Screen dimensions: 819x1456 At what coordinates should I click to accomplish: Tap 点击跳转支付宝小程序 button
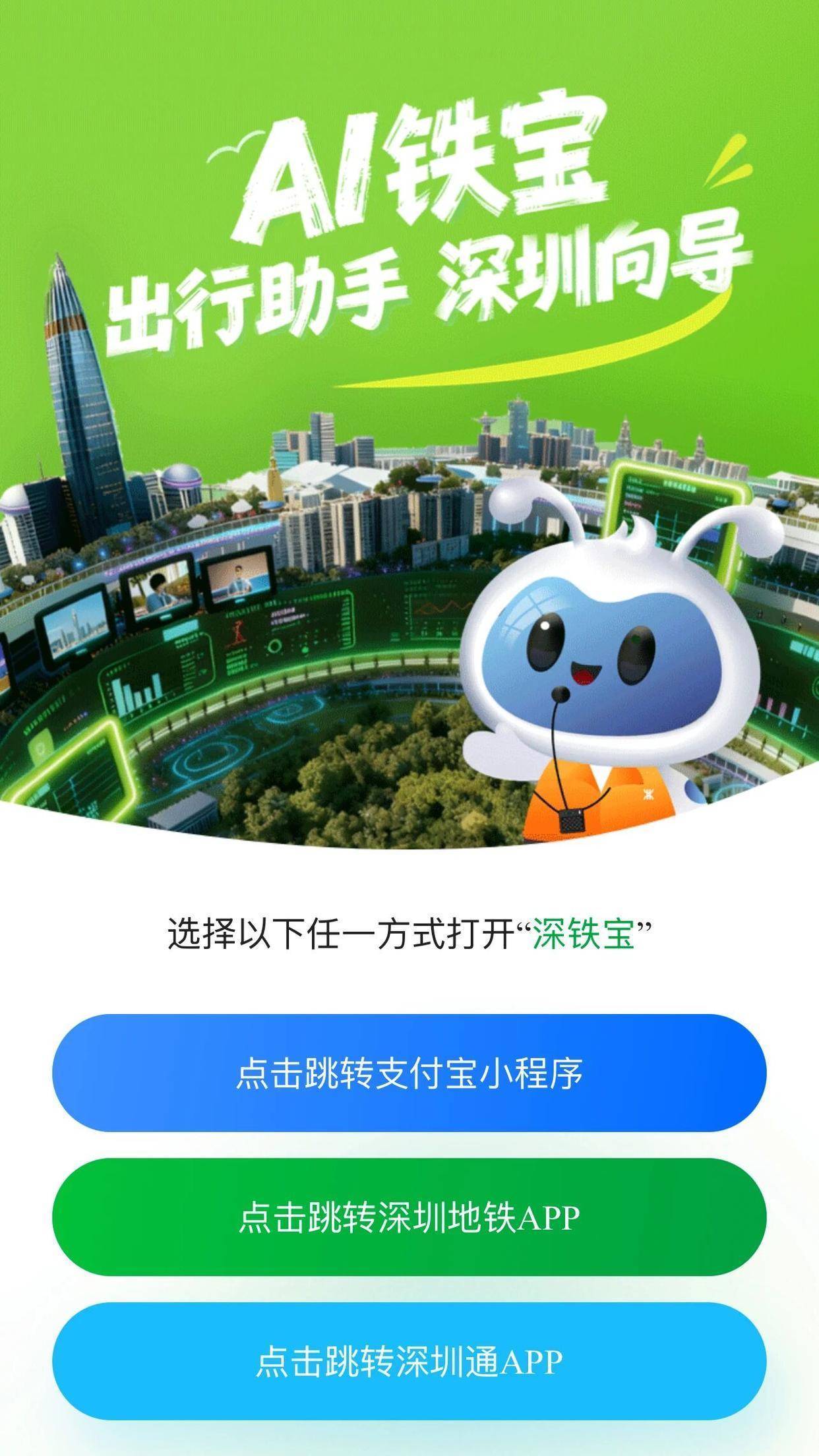point(409,1074)
